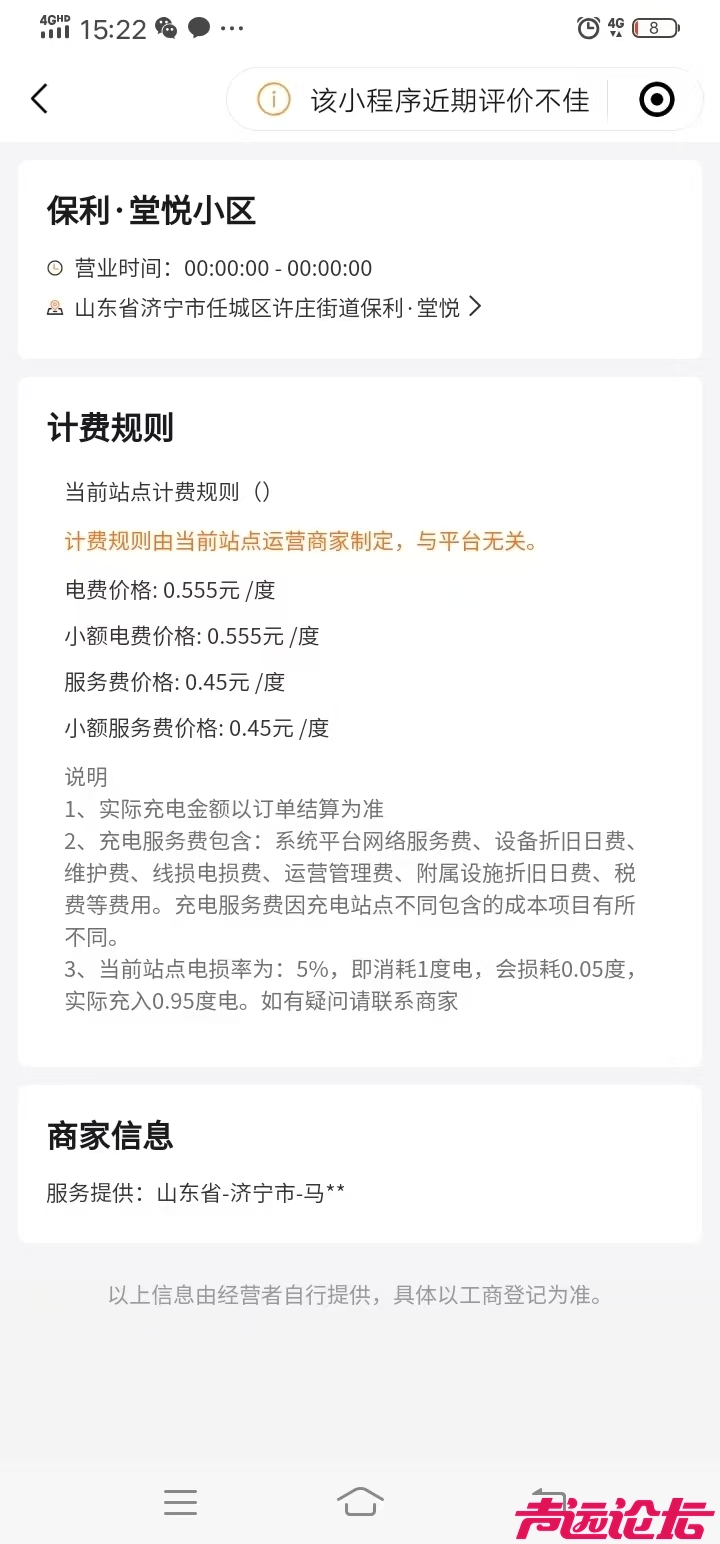Tap the mini program poor rating notice
Screen dimensions: 720x1544
click(x=425, y=100)
